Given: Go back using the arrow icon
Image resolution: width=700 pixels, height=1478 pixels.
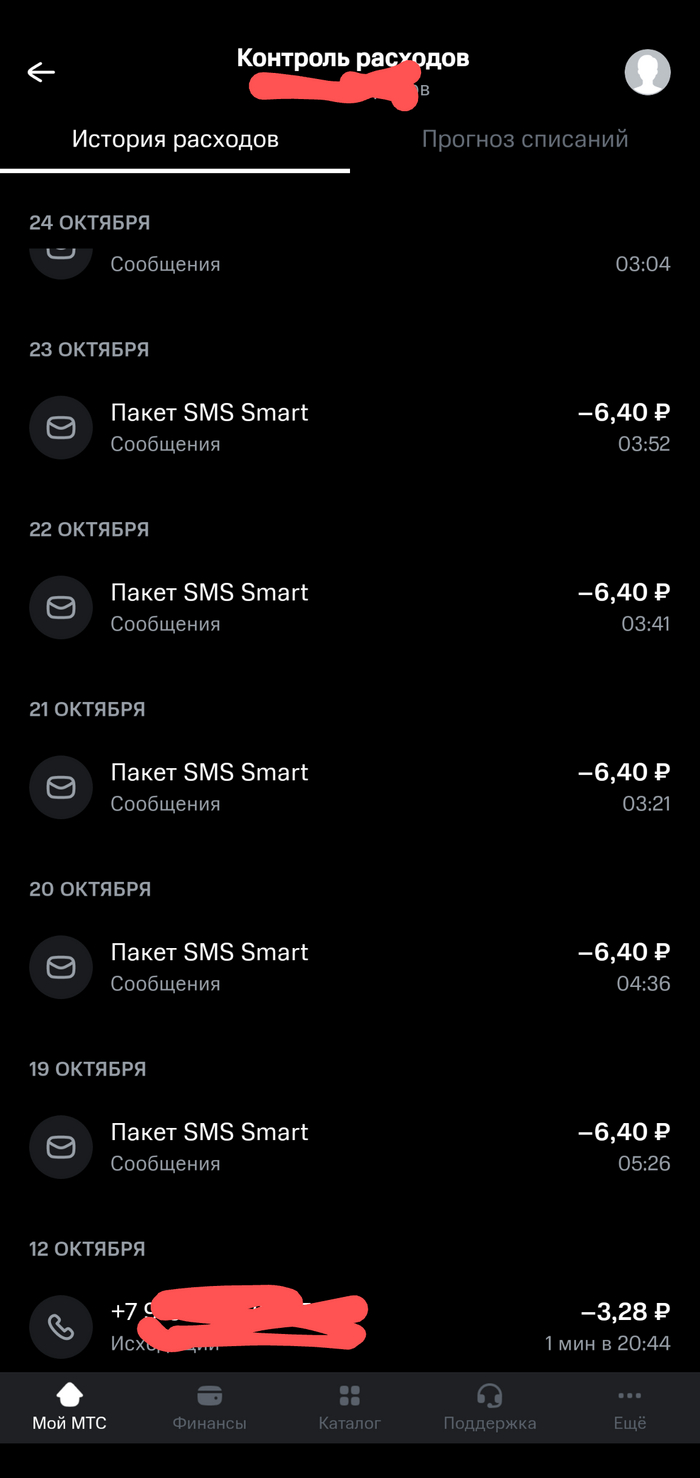Looking at the screenshot, I should click(x=41, y=72).
